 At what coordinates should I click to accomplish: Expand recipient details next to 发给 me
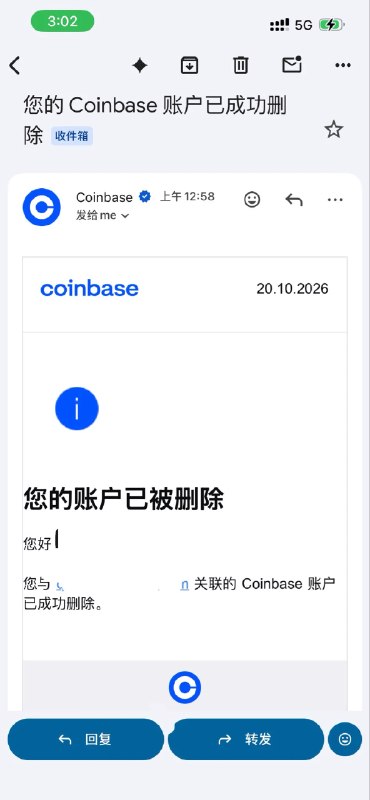(125, 216)
